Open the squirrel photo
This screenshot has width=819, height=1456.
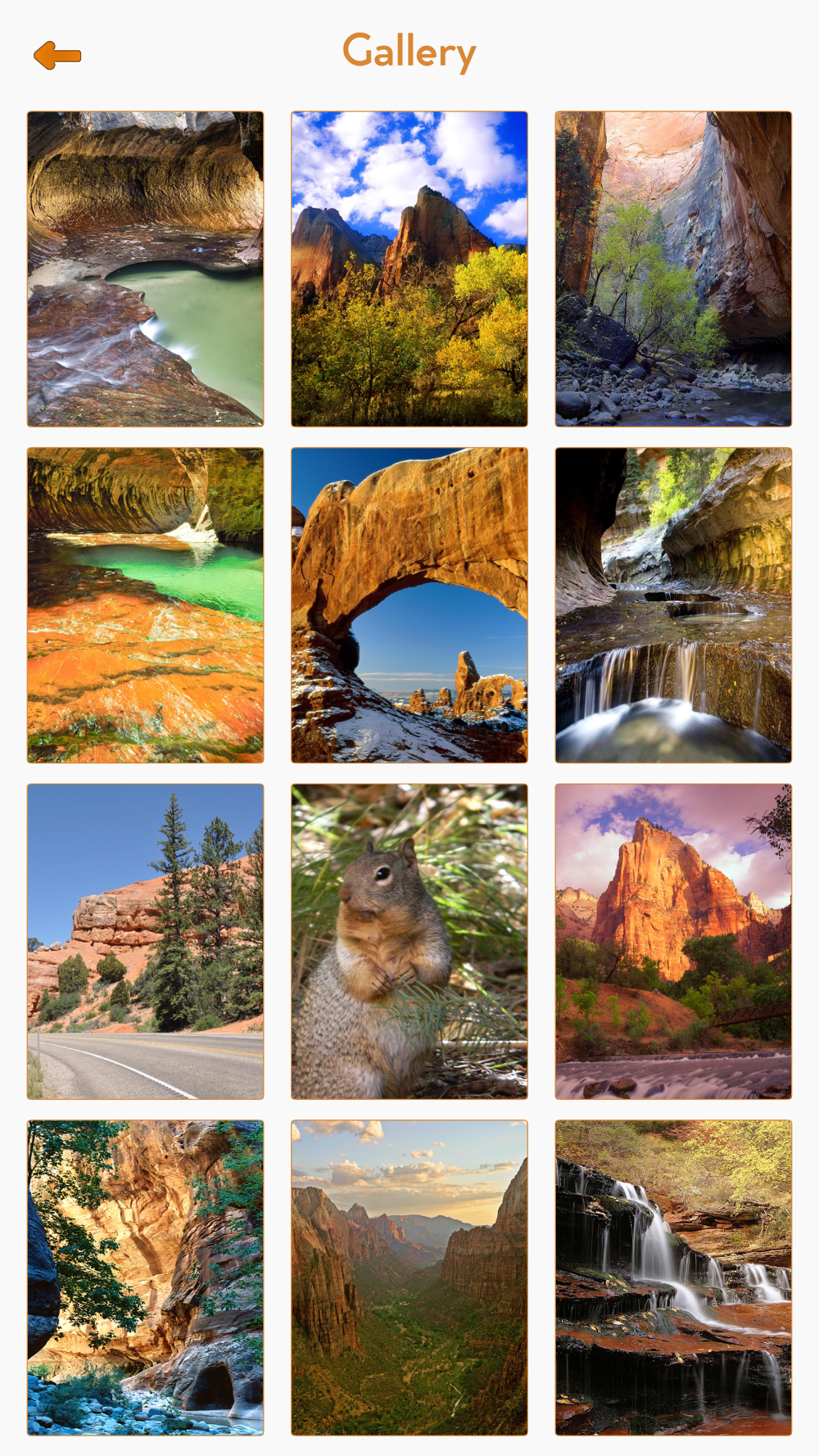(409, 942)
